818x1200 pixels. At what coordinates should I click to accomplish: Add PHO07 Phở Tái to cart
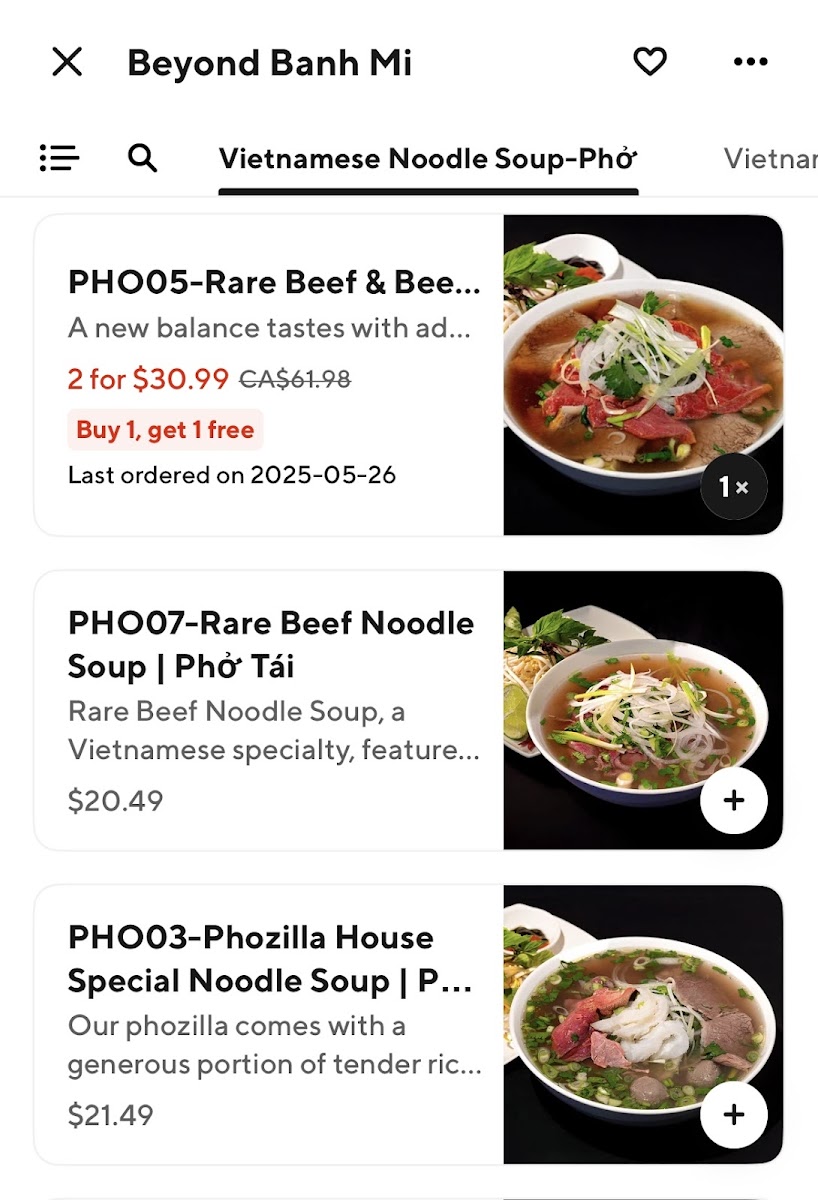click(x=734, y=801)
